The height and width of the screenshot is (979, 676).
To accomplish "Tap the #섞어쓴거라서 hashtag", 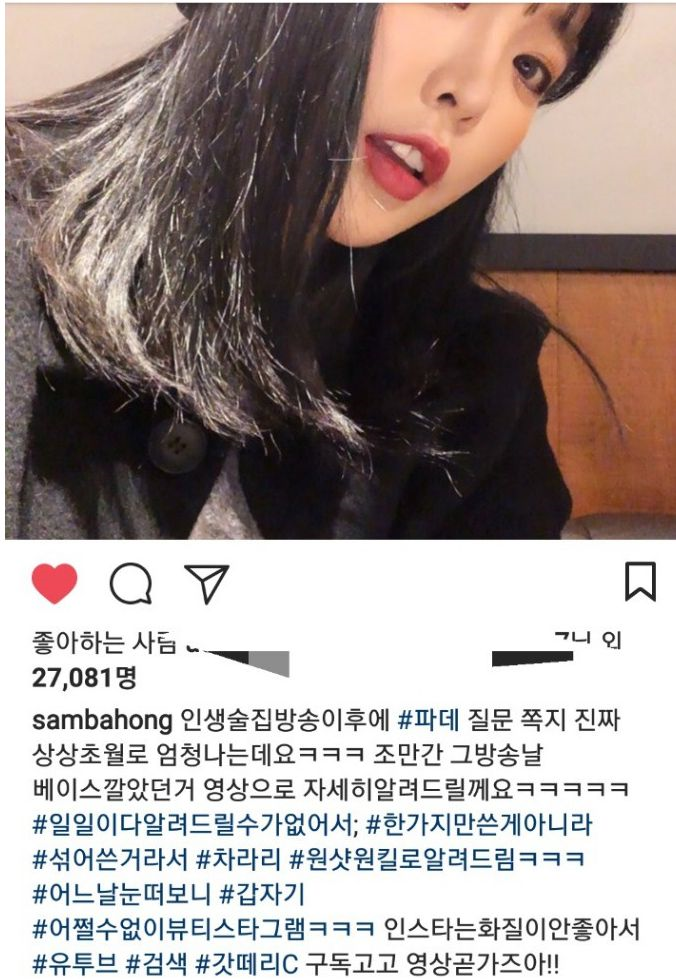I will [x=109, y=858].
